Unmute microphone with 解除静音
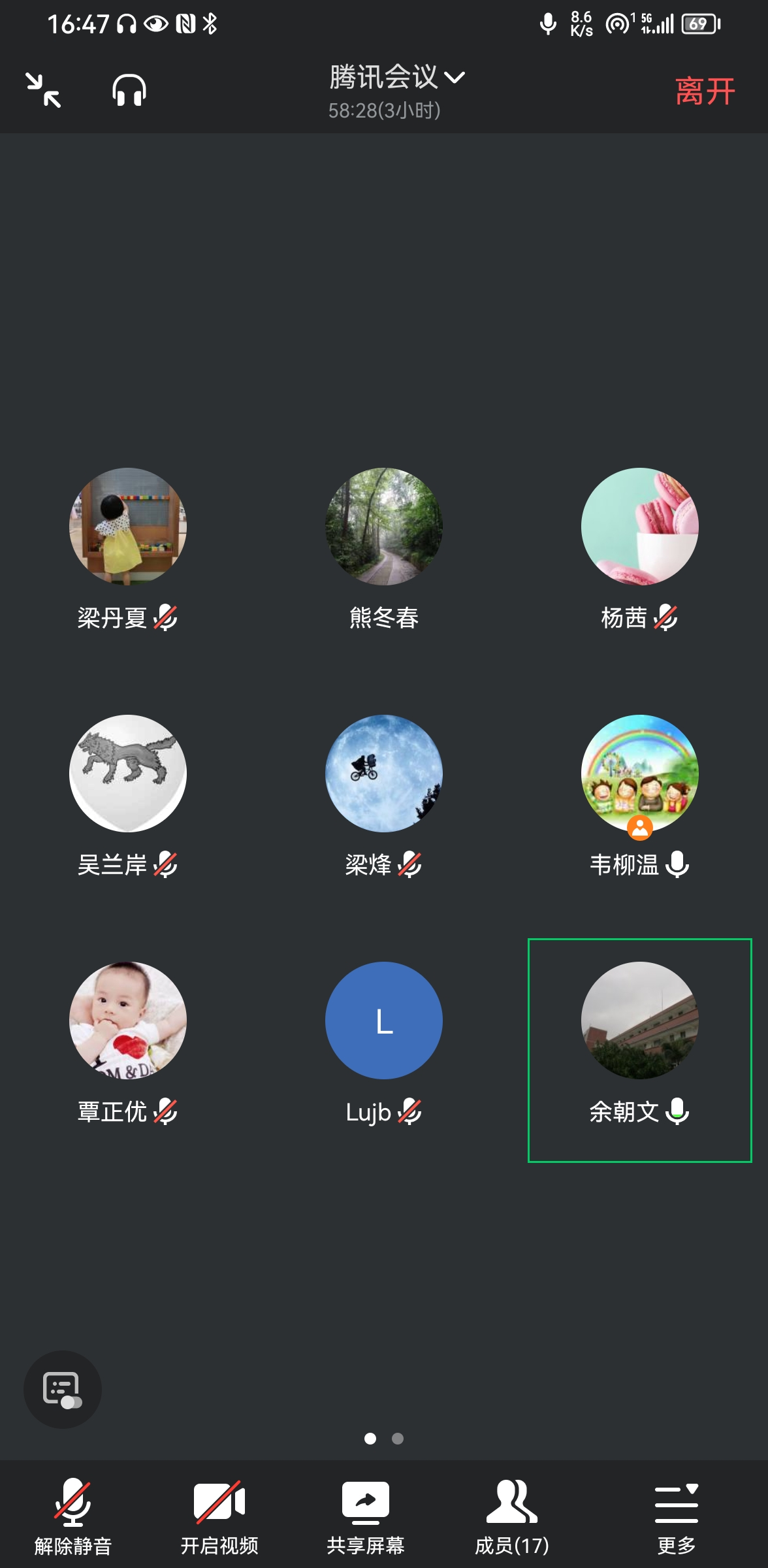This screenshot has height=1568, width=768. point(72,1516)
